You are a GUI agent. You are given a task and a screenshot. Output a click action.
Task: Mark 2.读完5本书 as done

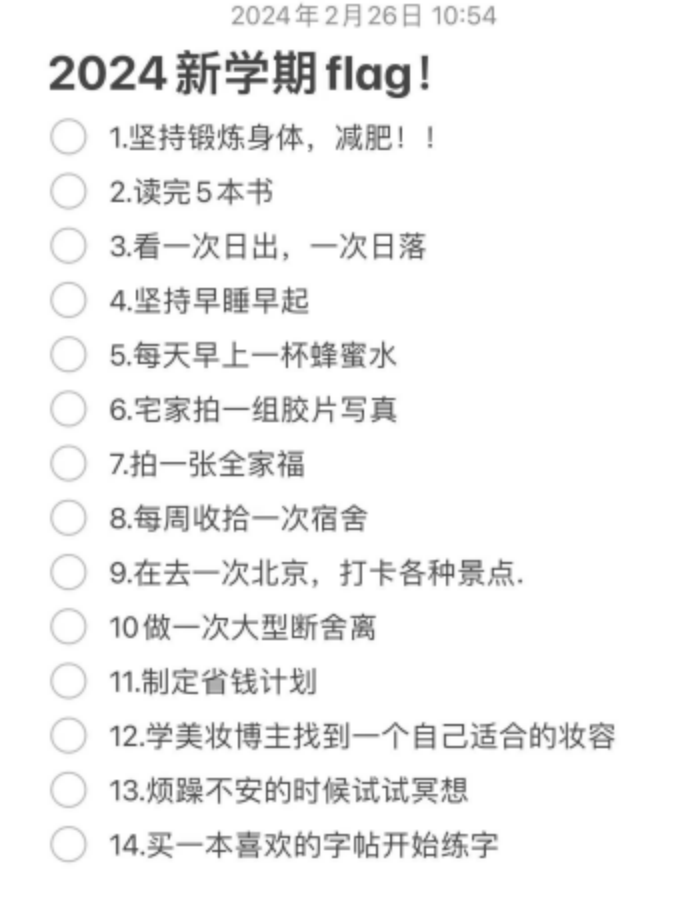(68, 191)
